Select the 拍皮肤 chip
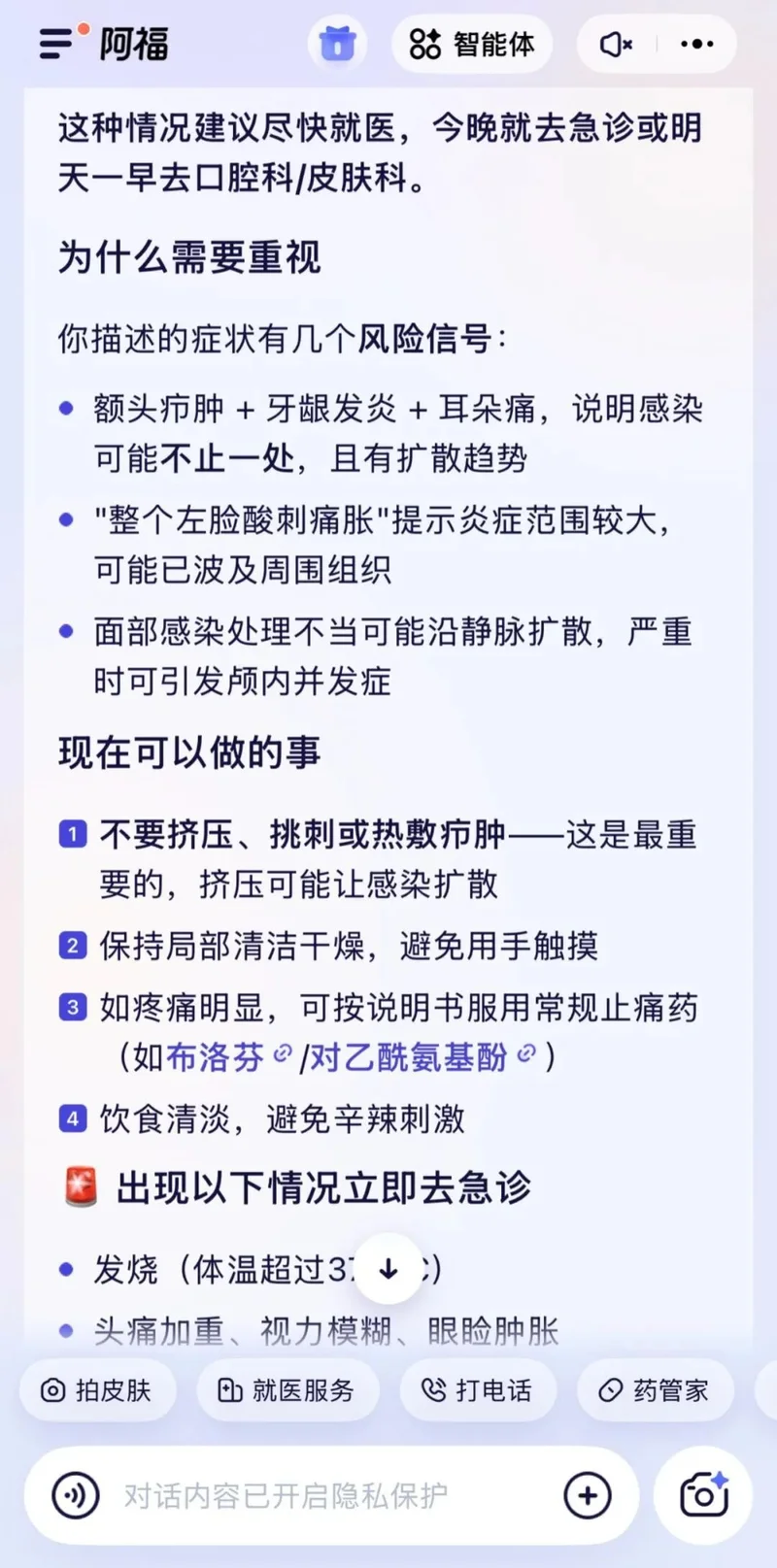 click(x=97, y=1390)
